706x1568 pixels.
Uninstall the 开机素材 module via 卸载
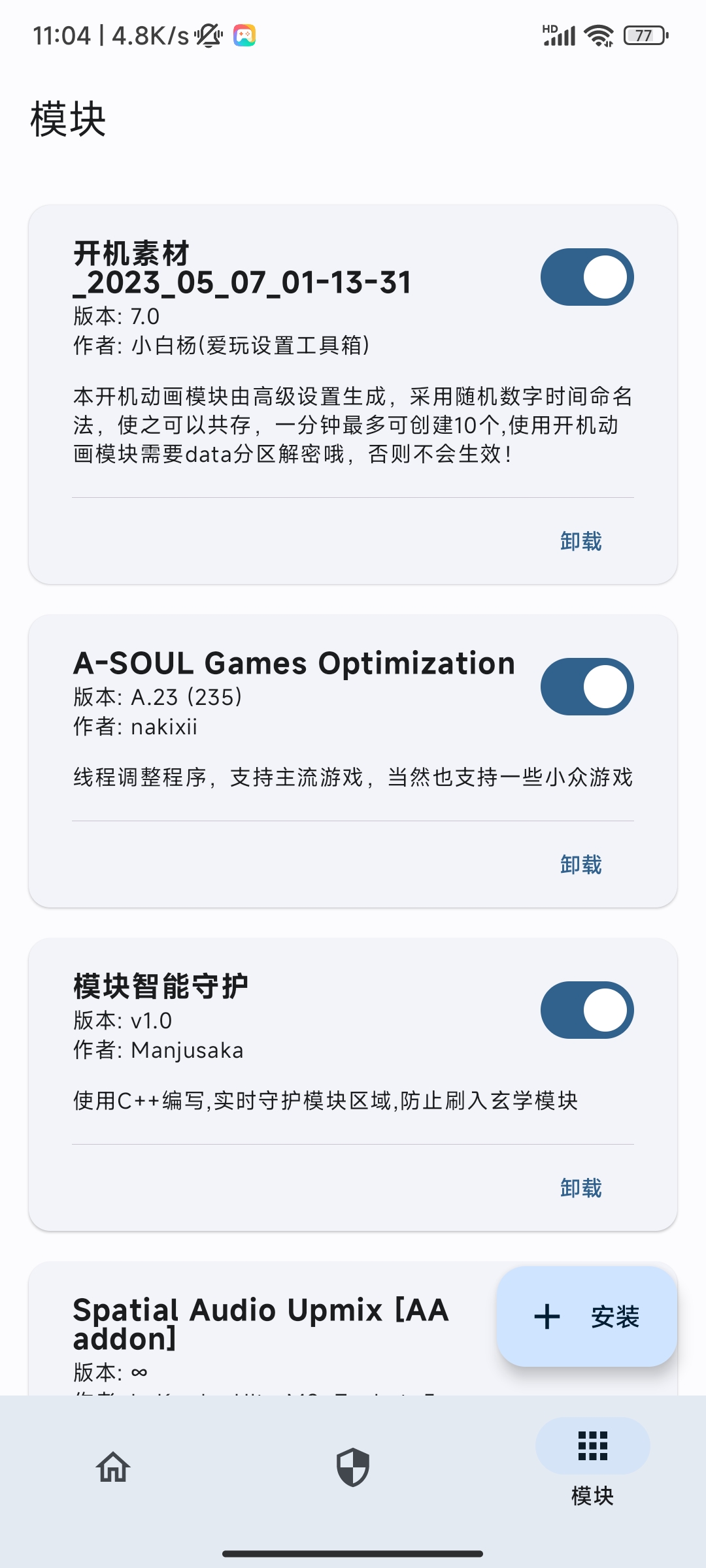click(x=580, y=541)
